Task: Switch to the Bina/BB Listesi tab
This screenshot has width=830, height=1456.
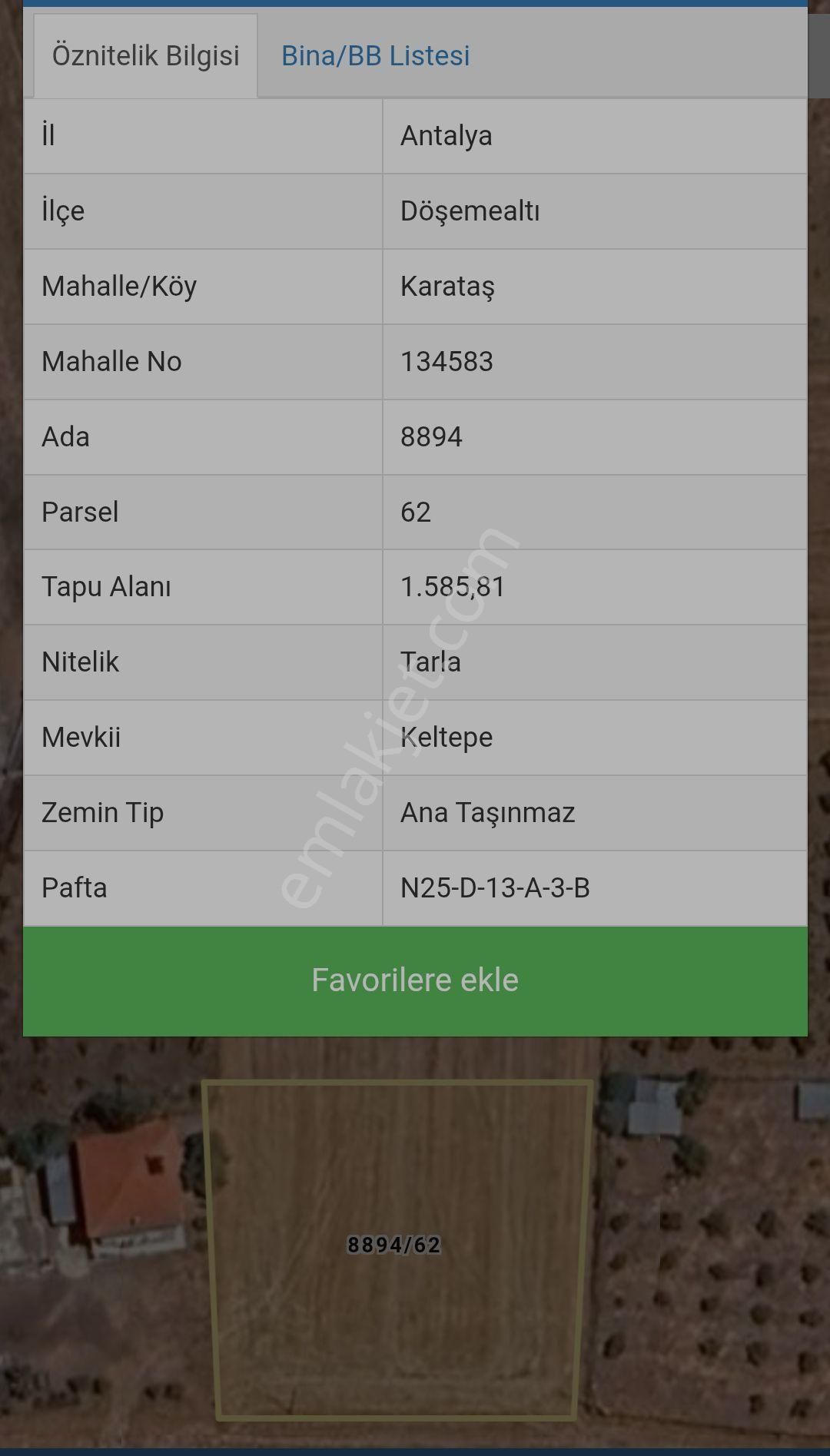Action: pos(375,56)
